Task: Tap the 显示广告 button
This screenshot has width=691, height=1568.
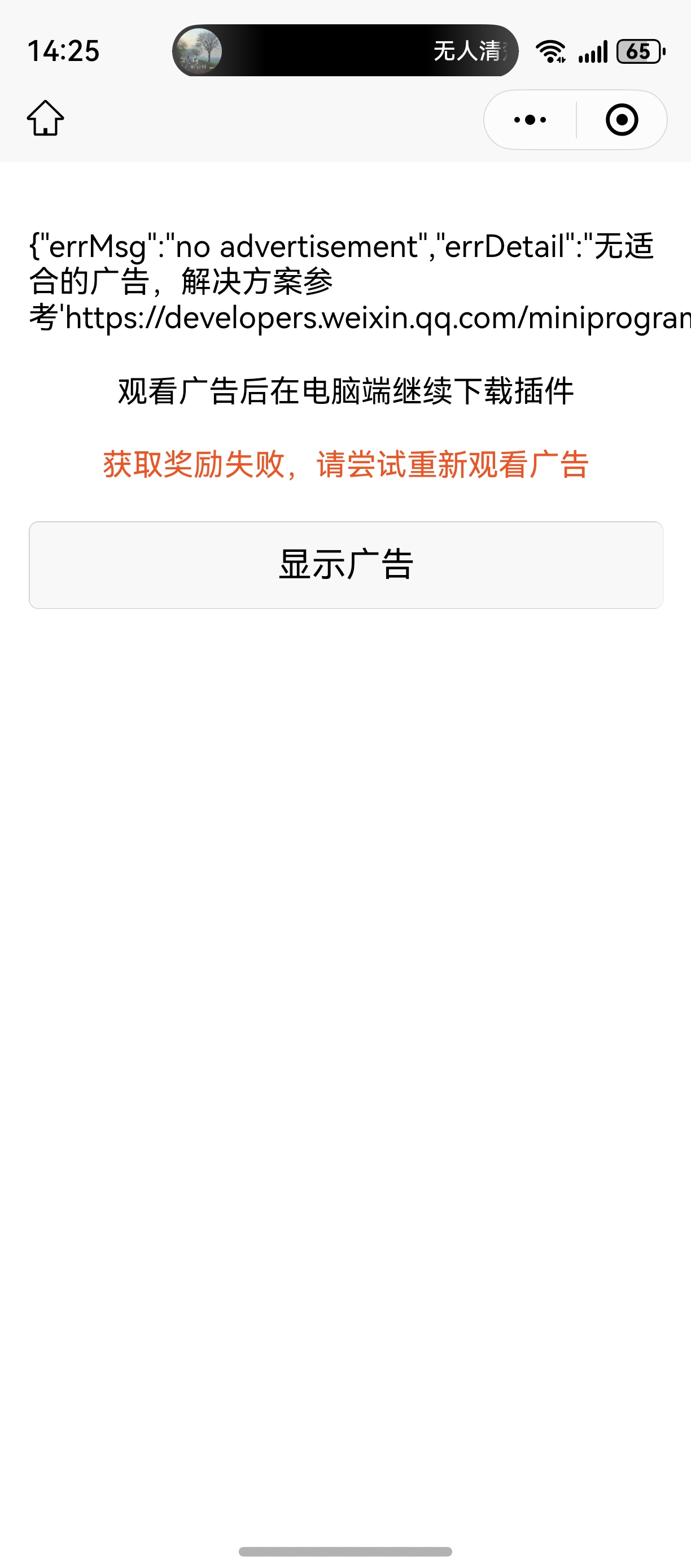Action: pyautogui.click(x=345, y=564)
